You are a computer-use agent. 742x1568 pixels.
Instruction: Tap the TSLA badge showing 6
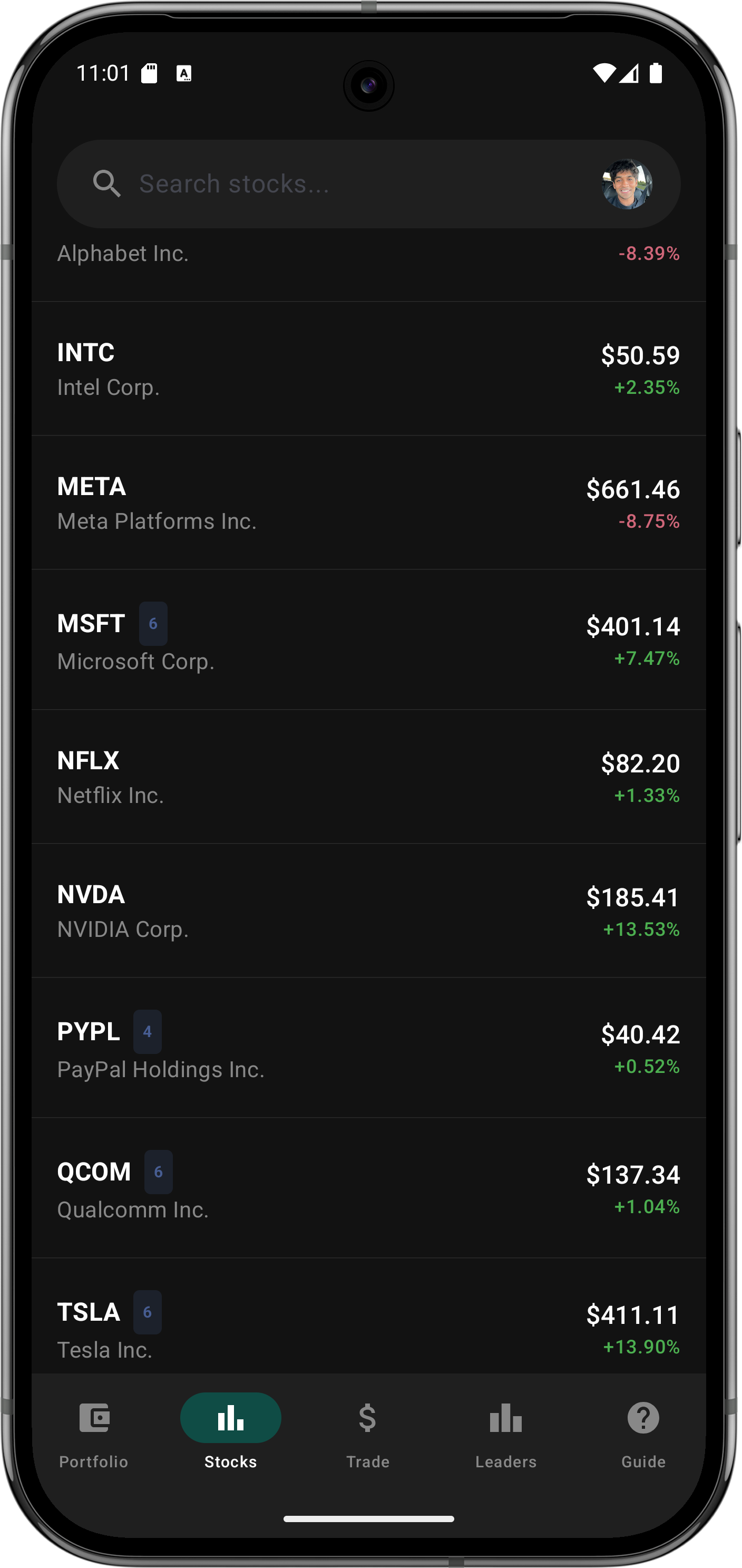pos(147,1311)
